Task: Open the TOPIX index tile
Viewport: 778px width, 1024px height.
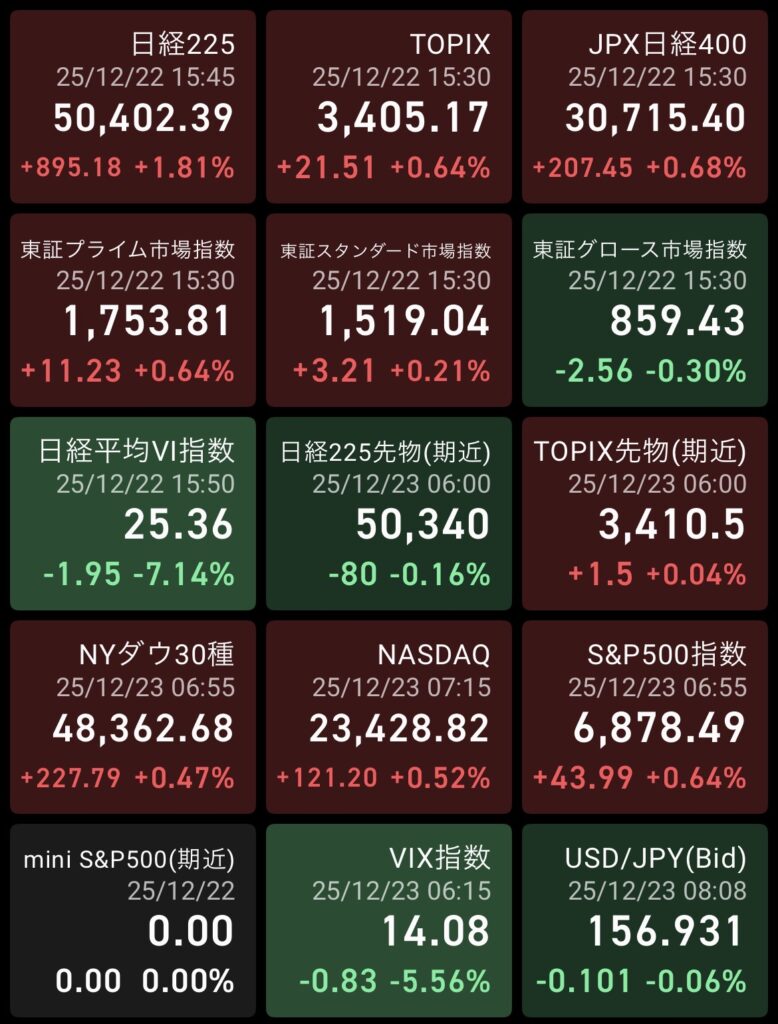Action: tap(389, 108)
